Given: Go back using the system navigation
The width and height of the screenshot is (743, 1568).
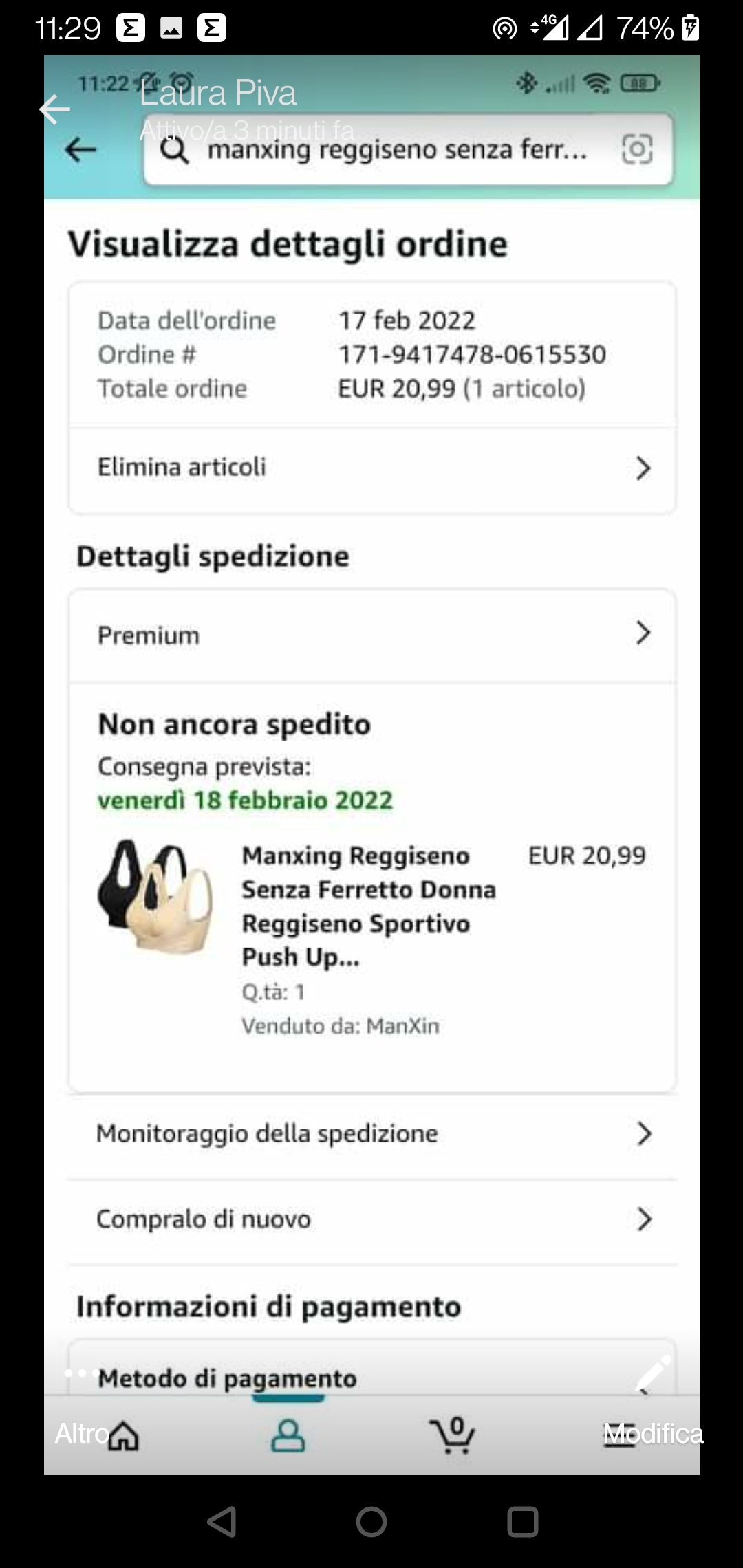Looking at the screenshot, I should click(x=222, y=1521).
